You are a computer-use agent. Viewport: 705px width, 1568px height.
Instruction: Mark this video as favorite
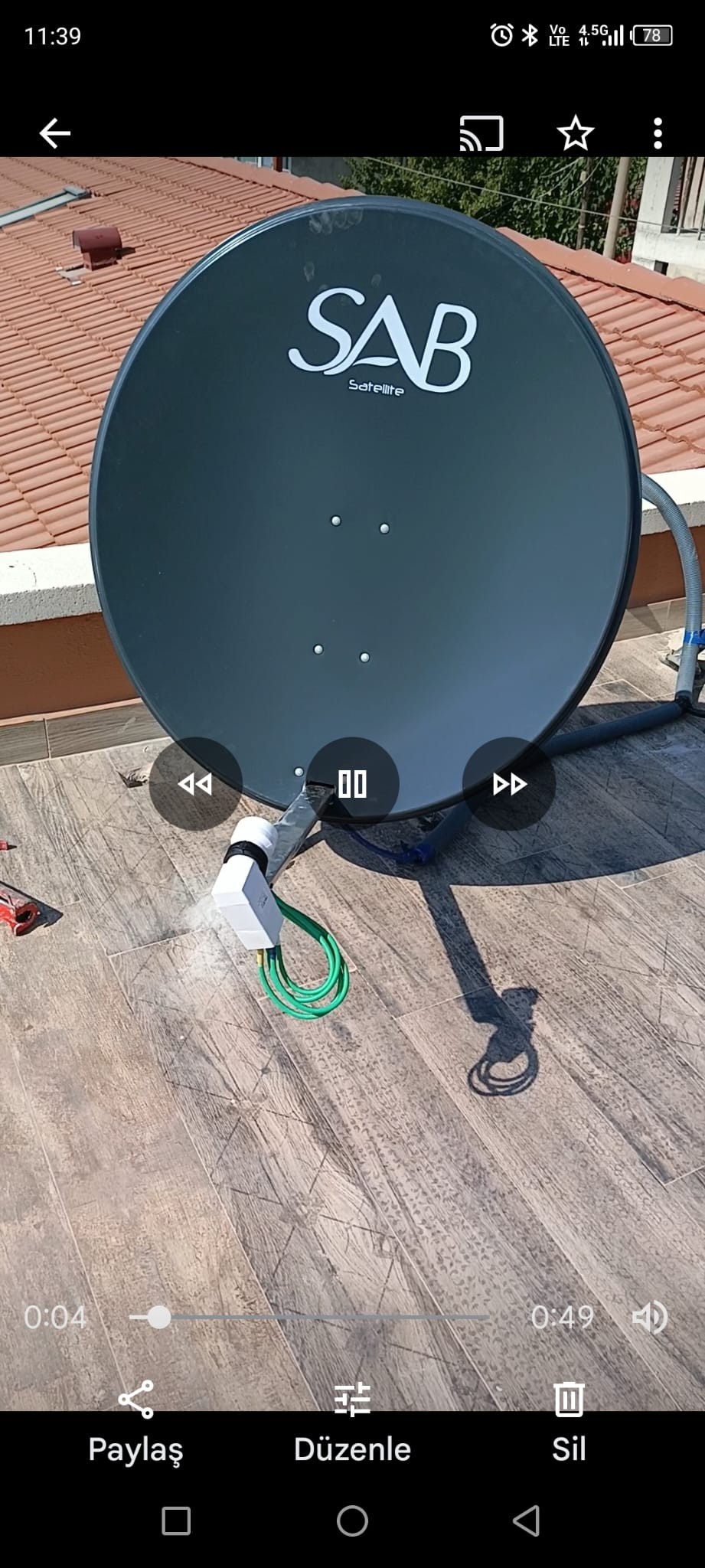click(x=575, y=134)
